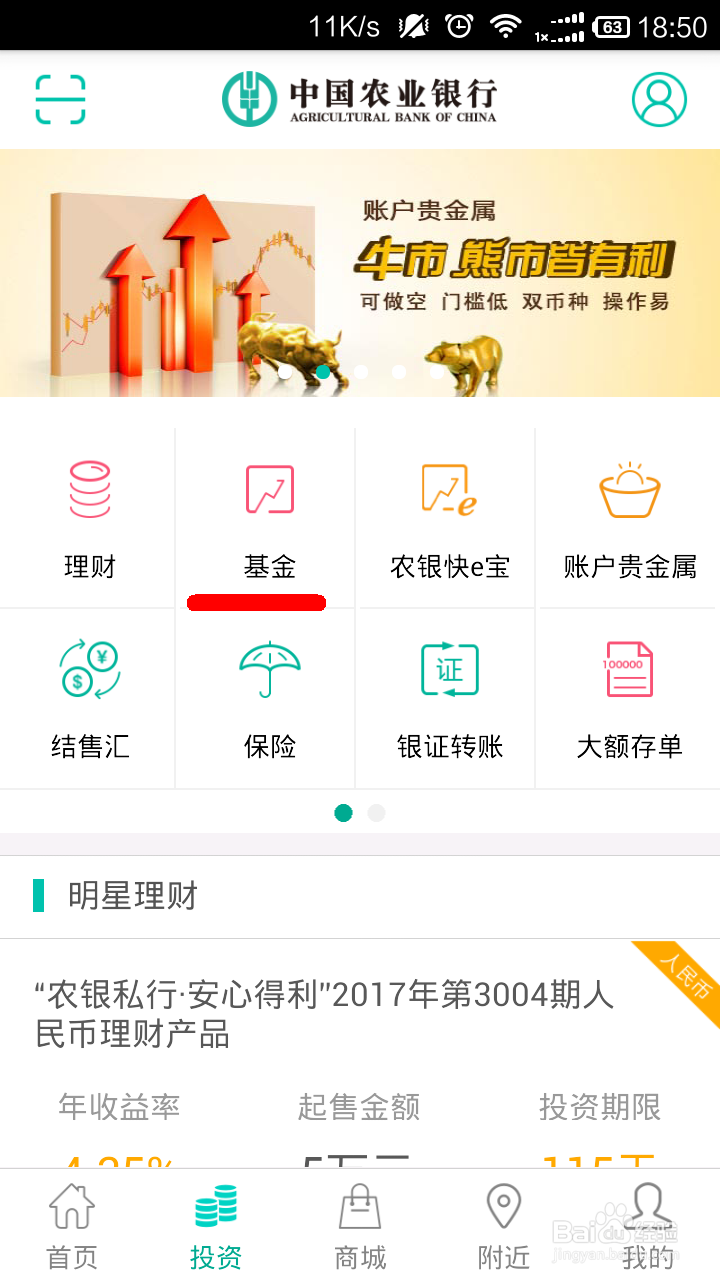Open the 我的 personal tab

point(647,1222)
